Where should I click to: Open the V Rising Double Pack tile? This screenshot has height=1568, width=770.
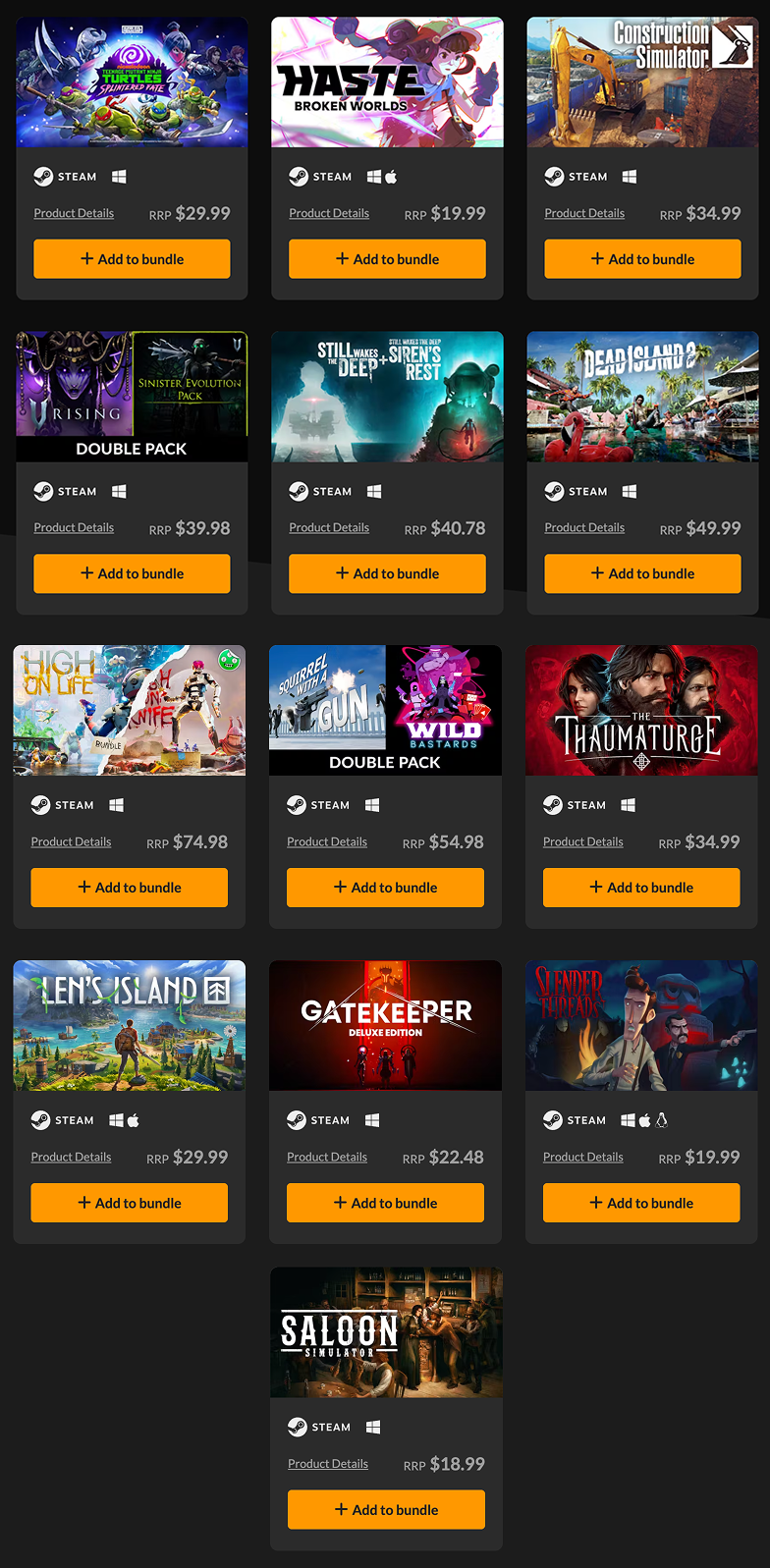click(x=132, y=397)
